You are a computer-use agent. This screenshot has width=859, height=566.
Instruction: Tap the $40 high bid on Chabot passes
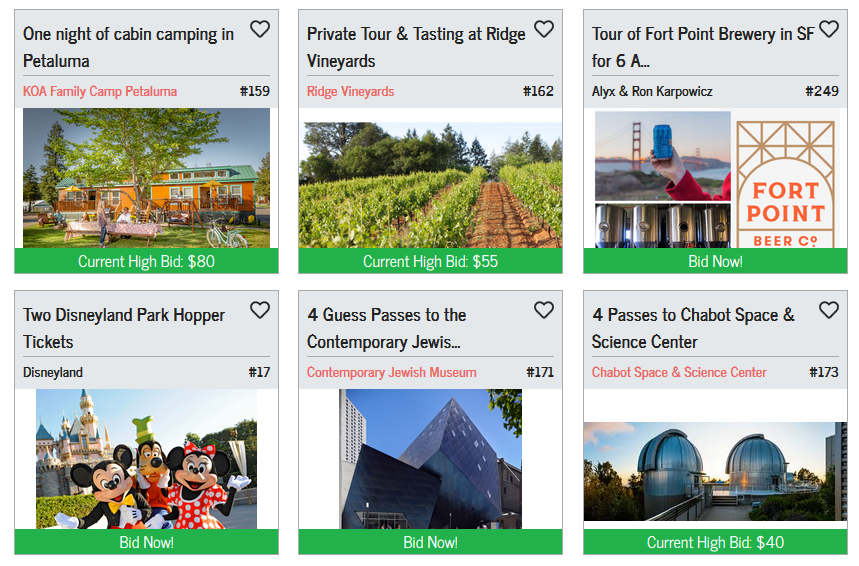coord(715,542)
